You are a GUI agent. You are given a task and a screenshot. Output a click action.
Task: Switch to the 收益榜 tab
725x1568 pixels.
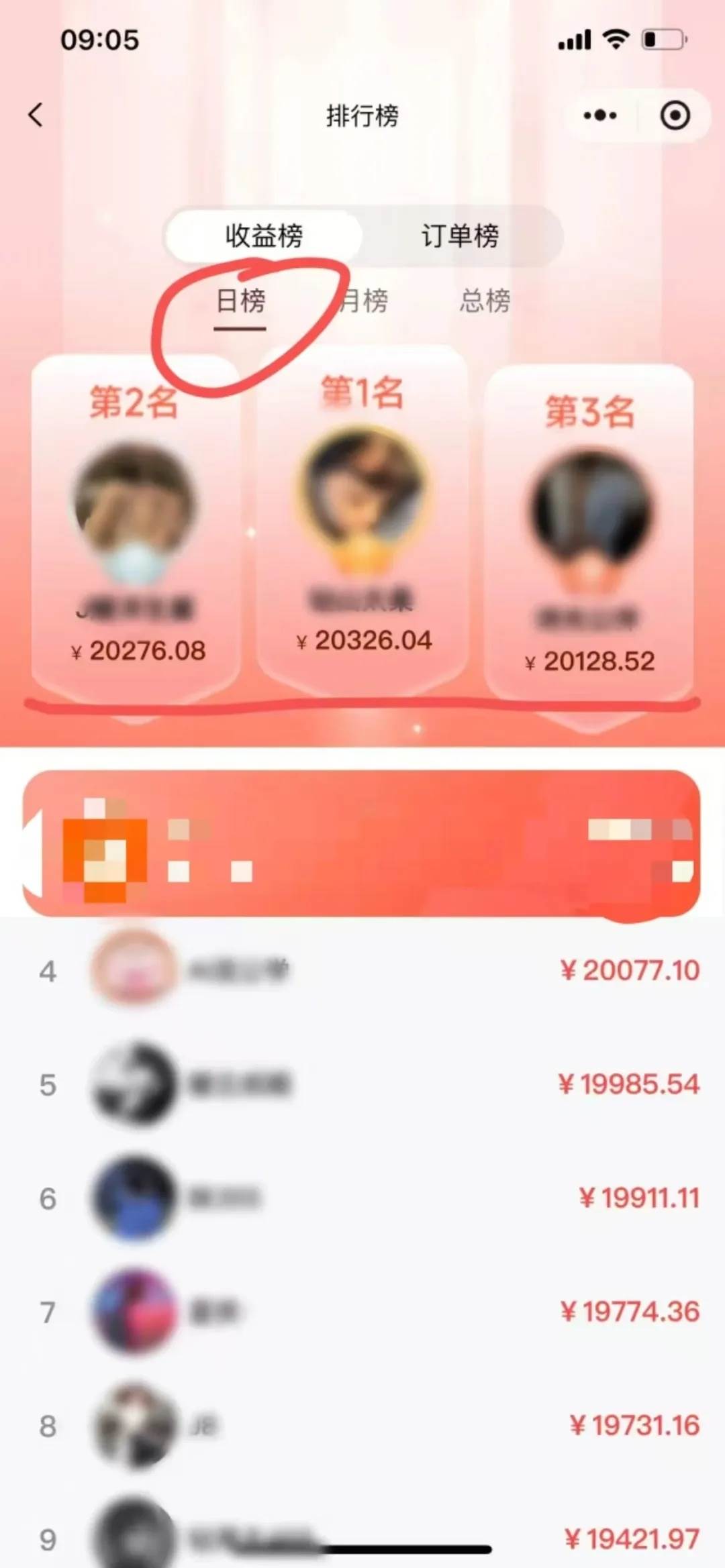tap(264, 236)
